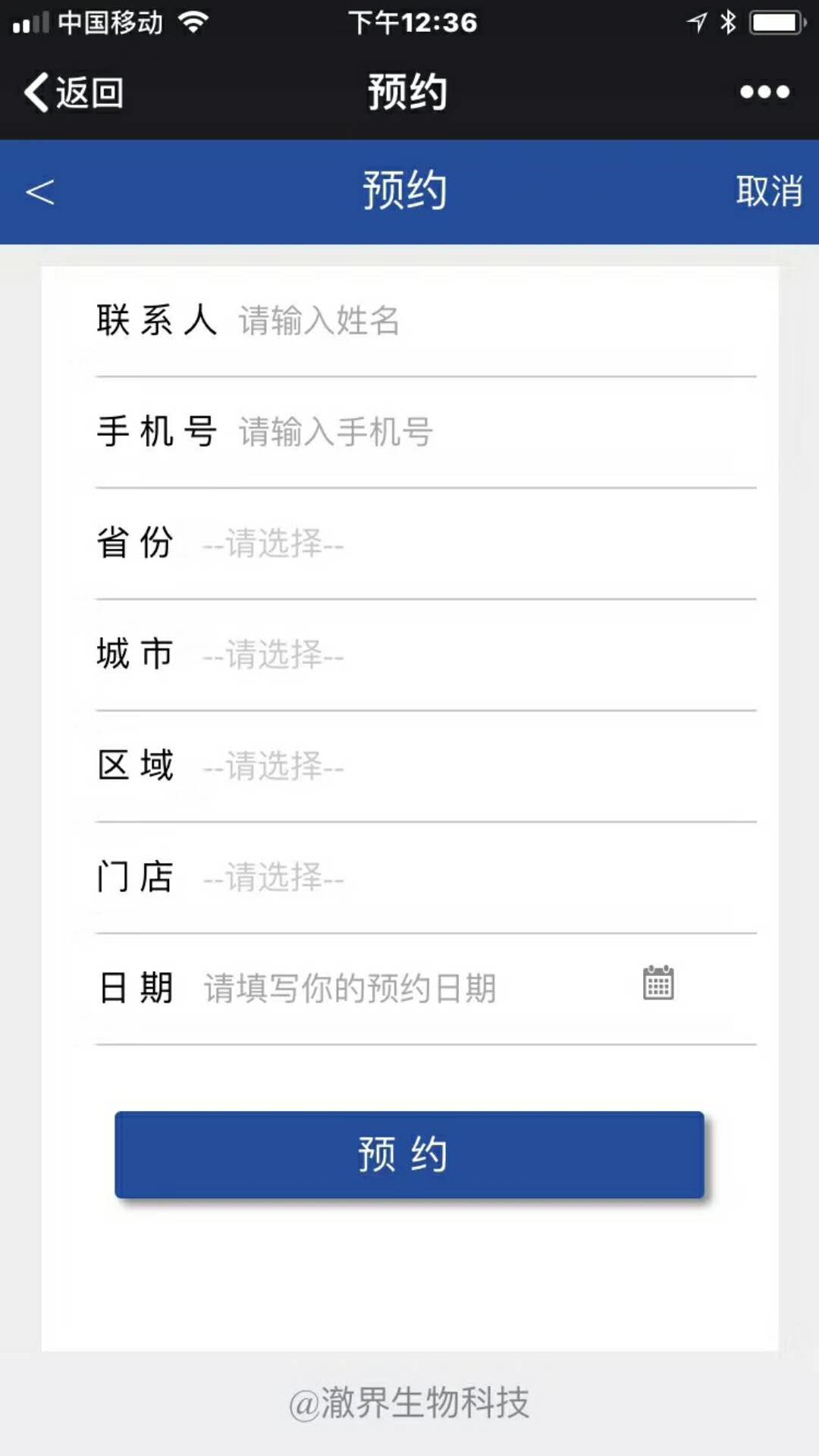The height and width of the screenshot is (1456, 819).
Task: Submit with the blue 预约 button
Action: (409, 1154)
